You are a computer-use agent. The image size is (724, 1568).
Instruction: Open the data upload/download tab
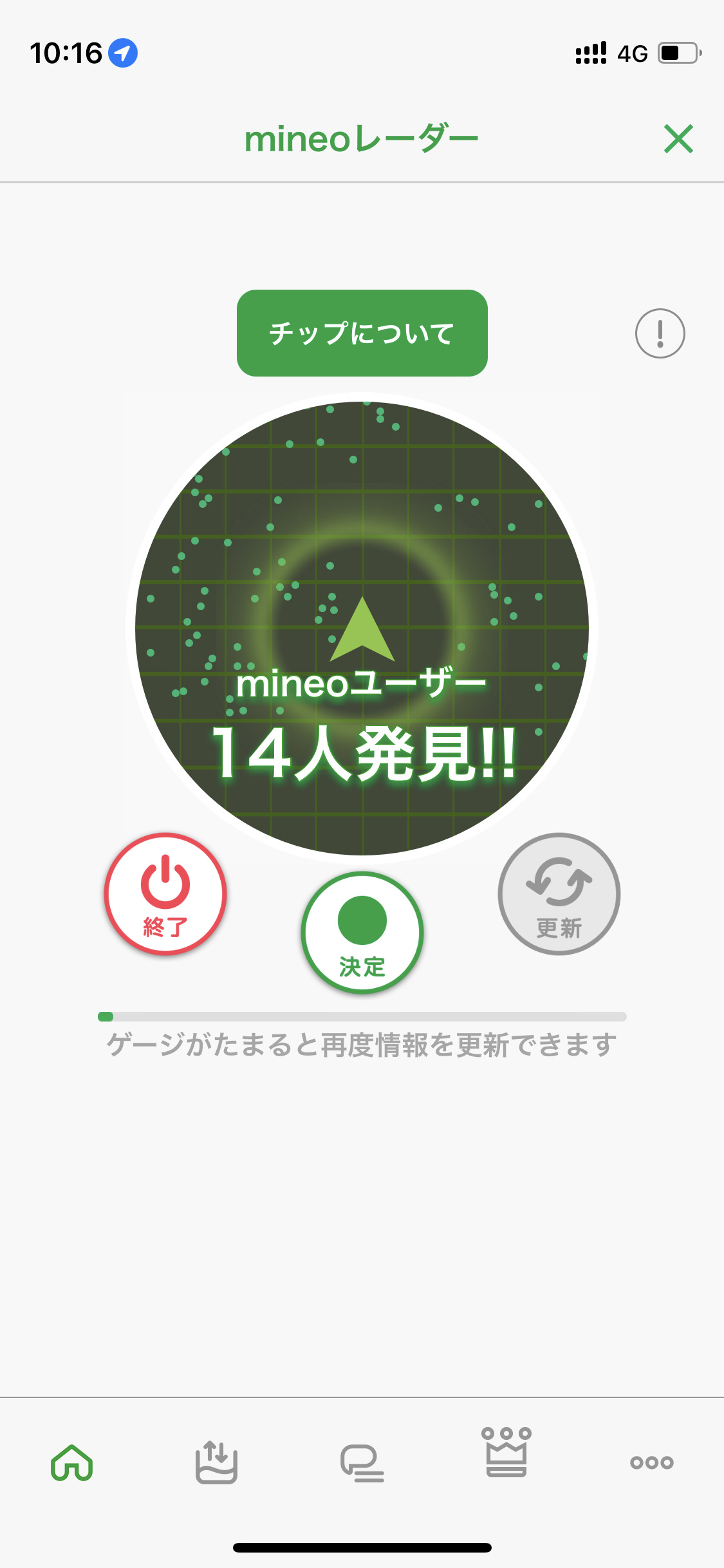[216, 1462]
